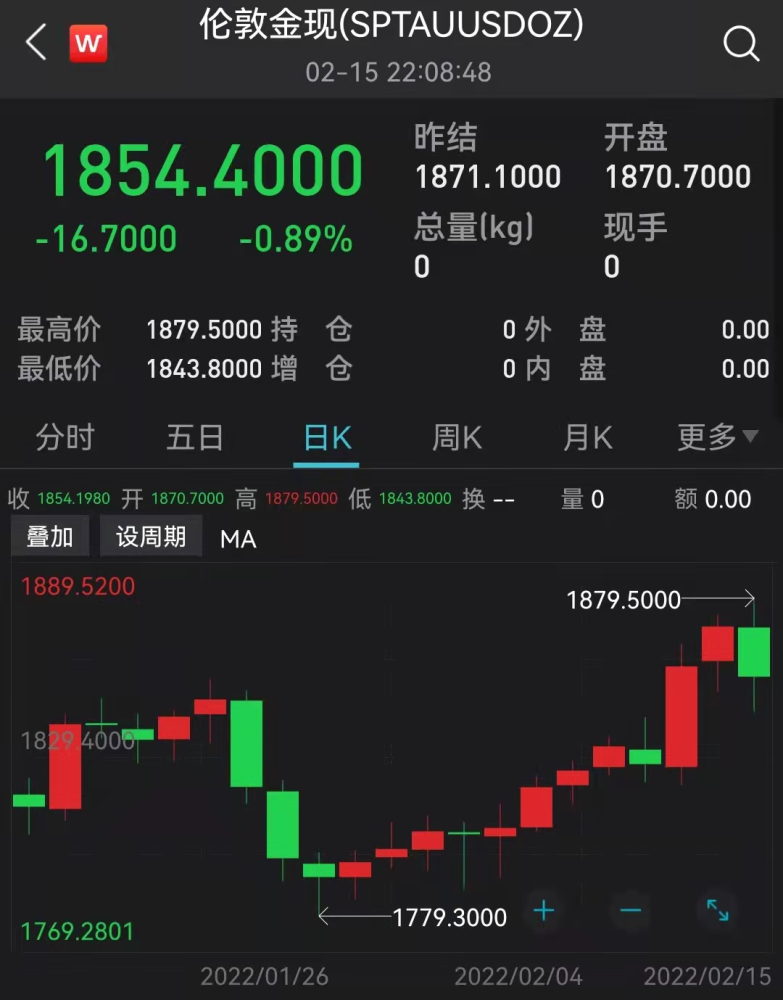Zoom in the chart with plus

544,910
